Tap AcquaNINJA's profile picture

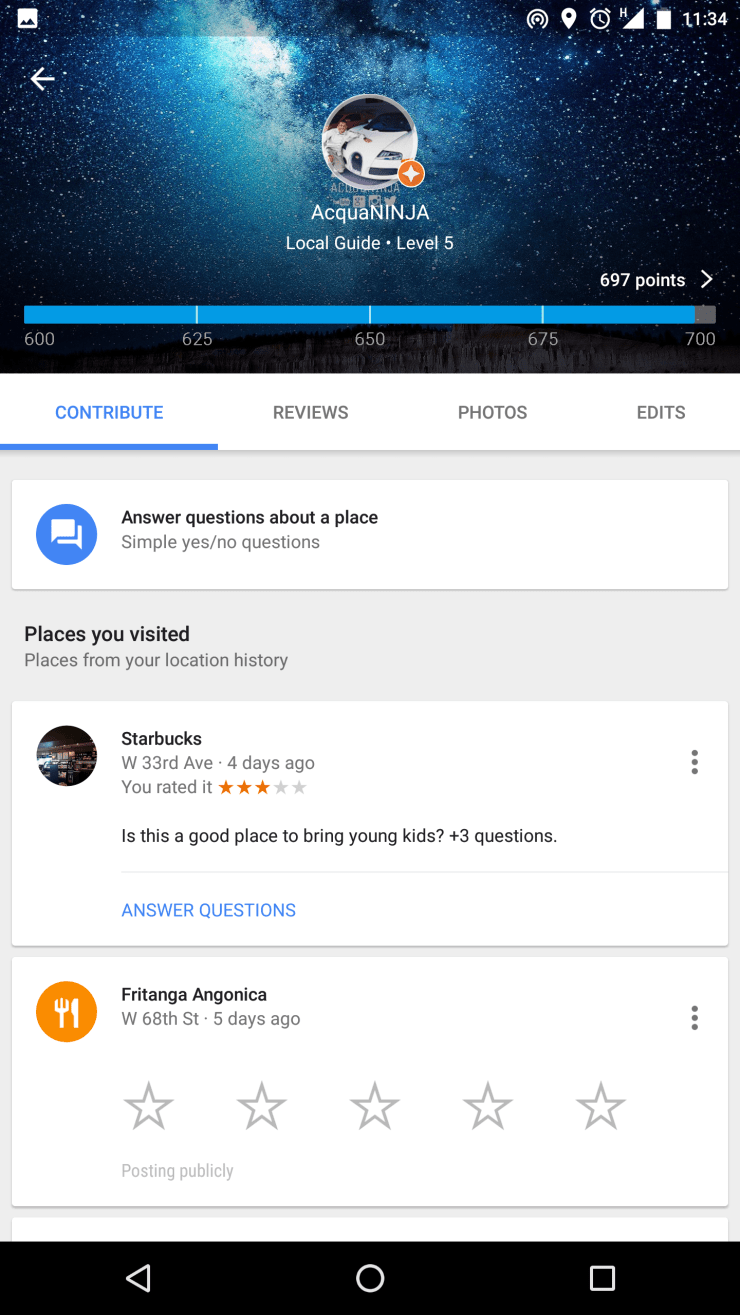coord(370,142)
